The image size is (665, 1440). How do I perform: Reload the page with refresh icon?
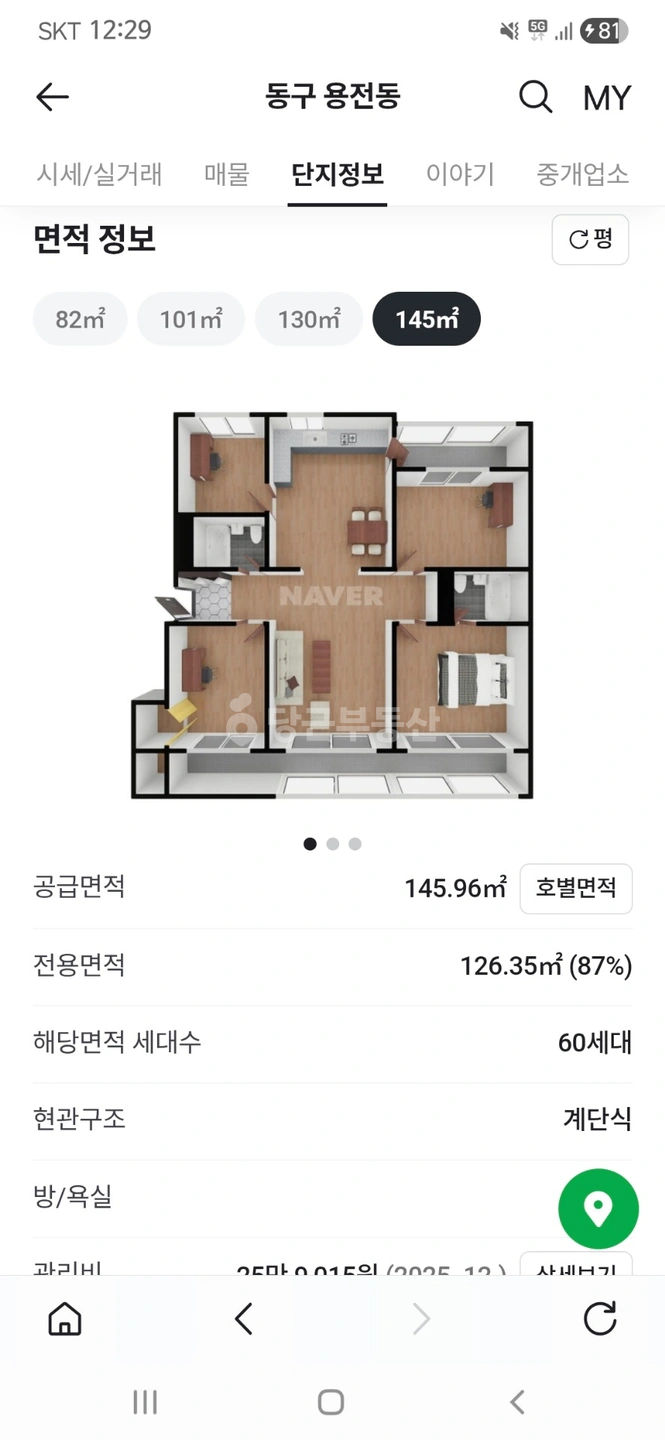(599, 1319)
